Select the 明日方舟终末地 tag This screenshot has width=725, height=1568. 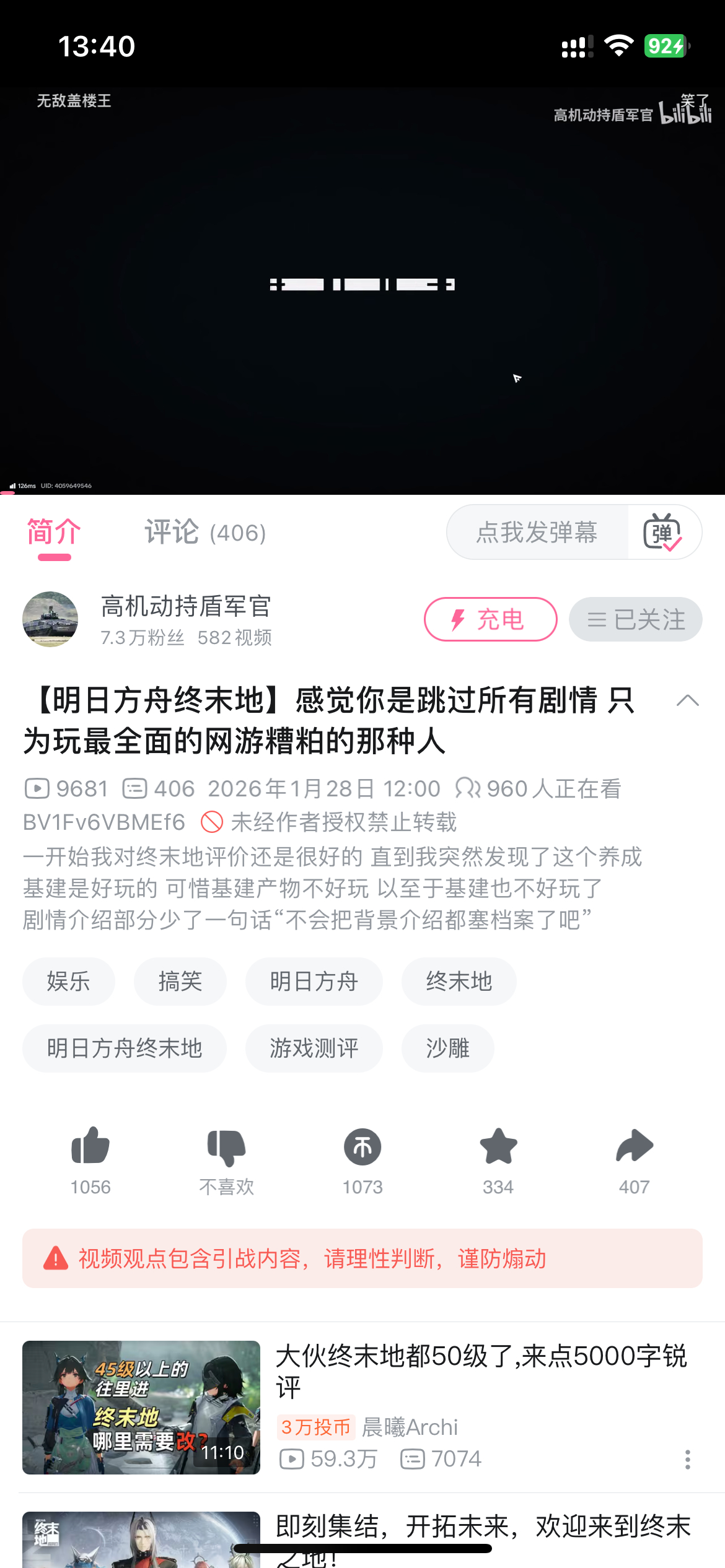125,1048
